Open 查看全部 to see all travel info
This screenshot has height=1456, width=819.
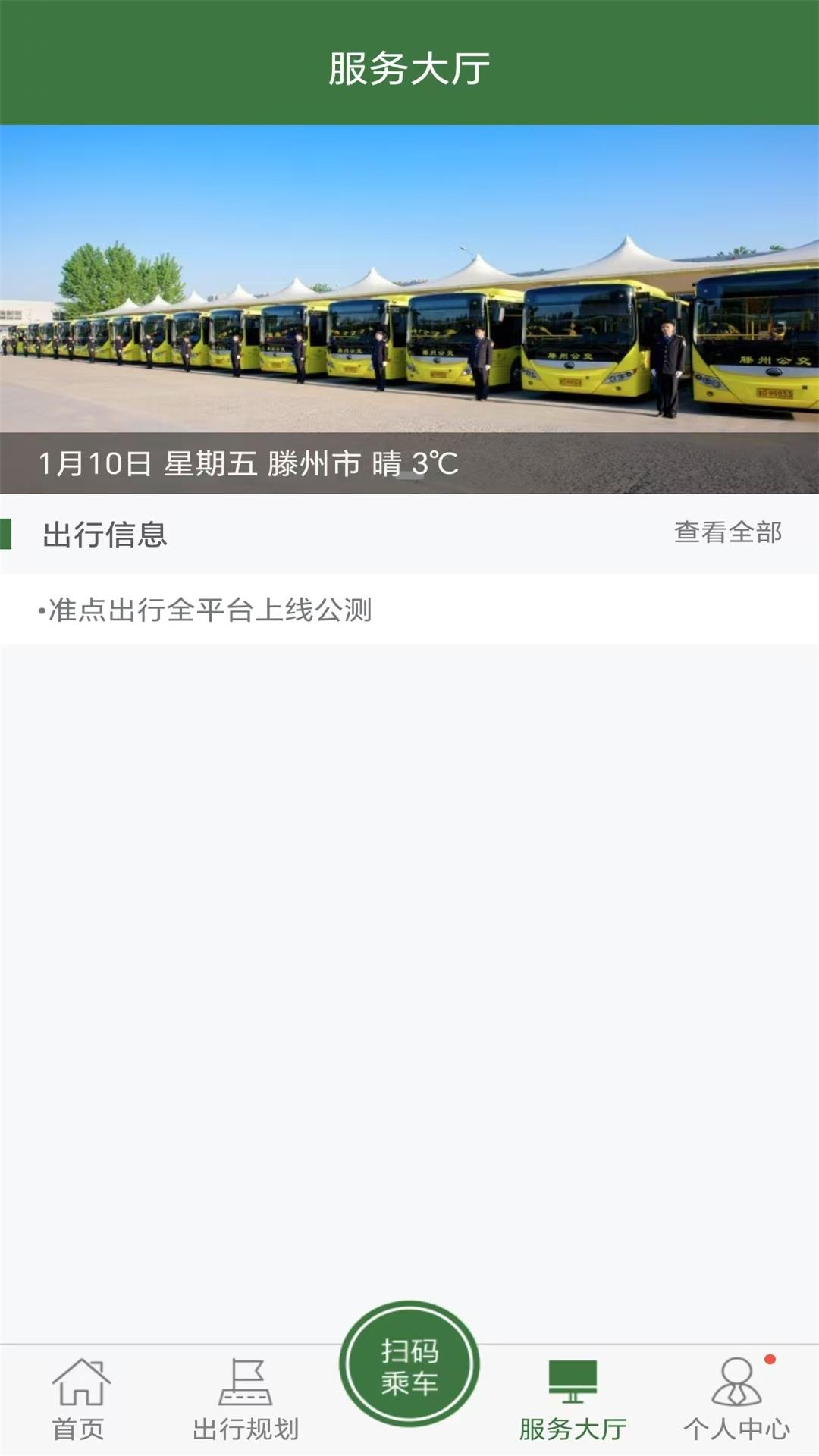pyautogui.click(x=729, y=535)
